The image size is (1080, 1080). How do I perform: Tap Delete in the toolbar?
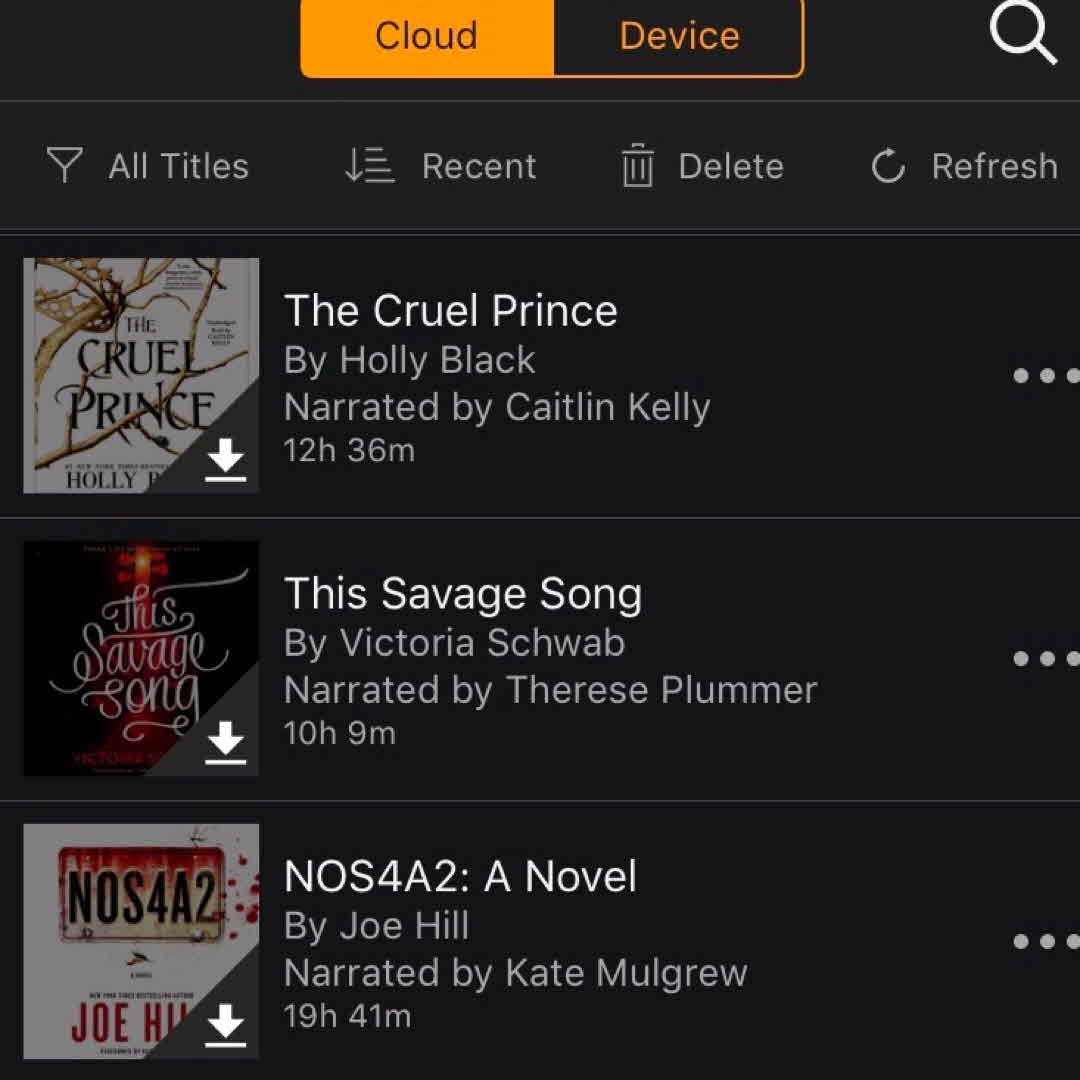702,166
